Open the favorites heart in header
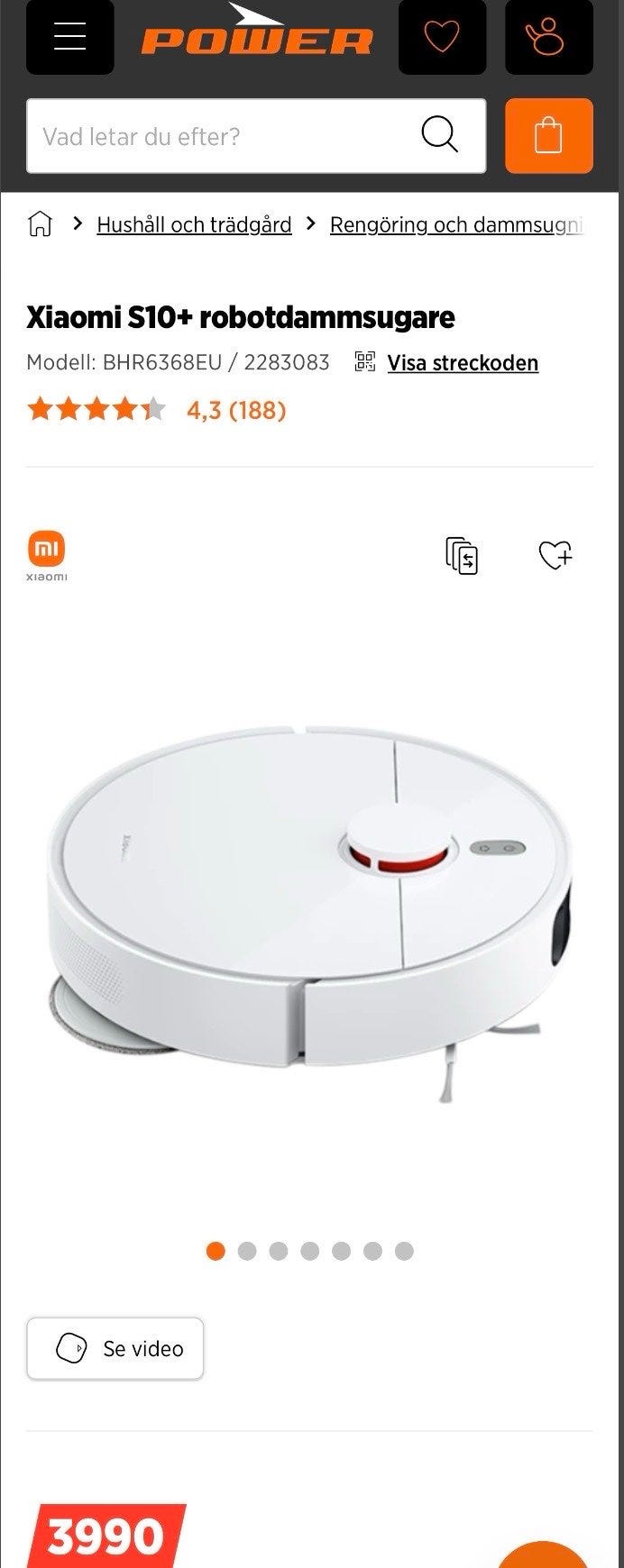Viewport: 624px width, 1568px height. click(442, 37)
